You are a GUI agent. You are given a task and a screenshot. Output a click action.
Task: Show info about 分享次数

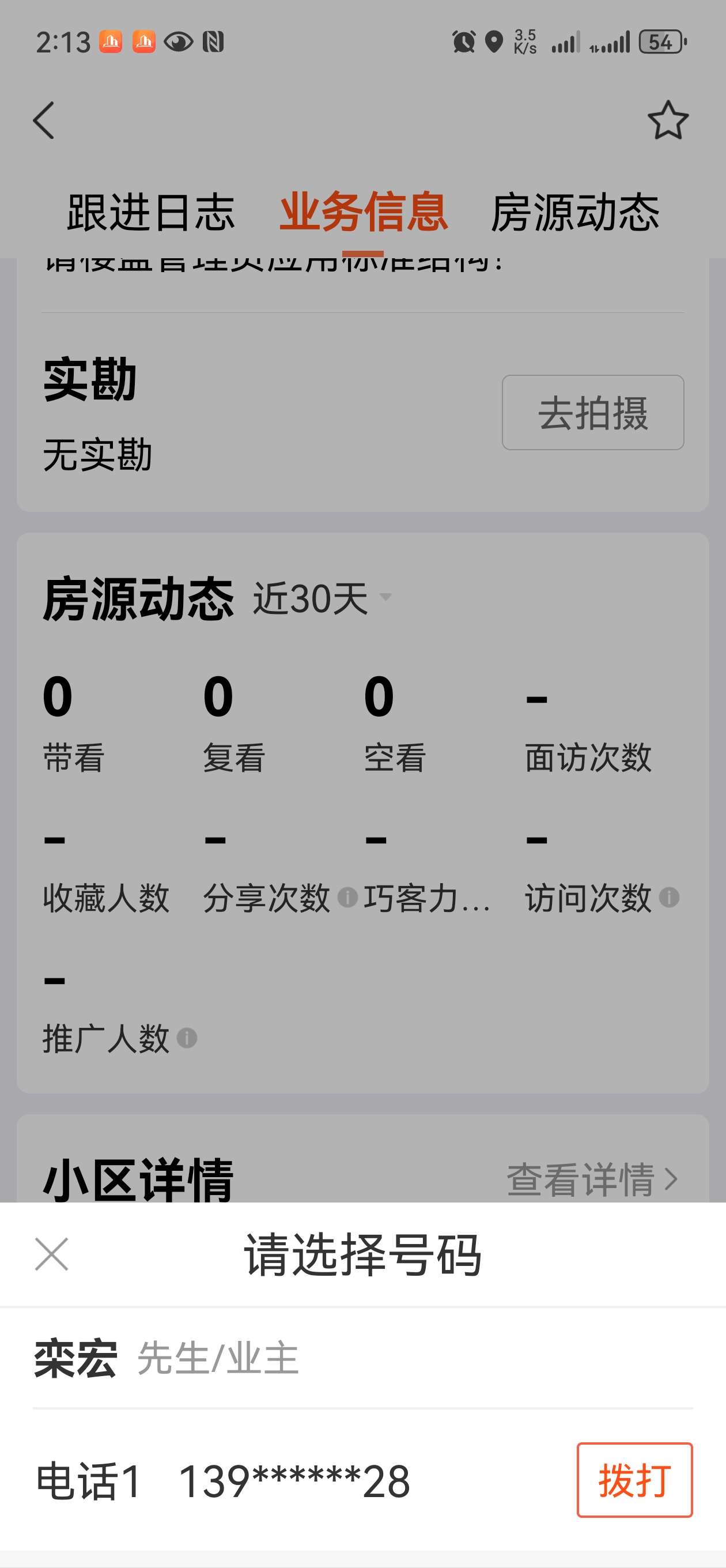[x=347, y=897]
